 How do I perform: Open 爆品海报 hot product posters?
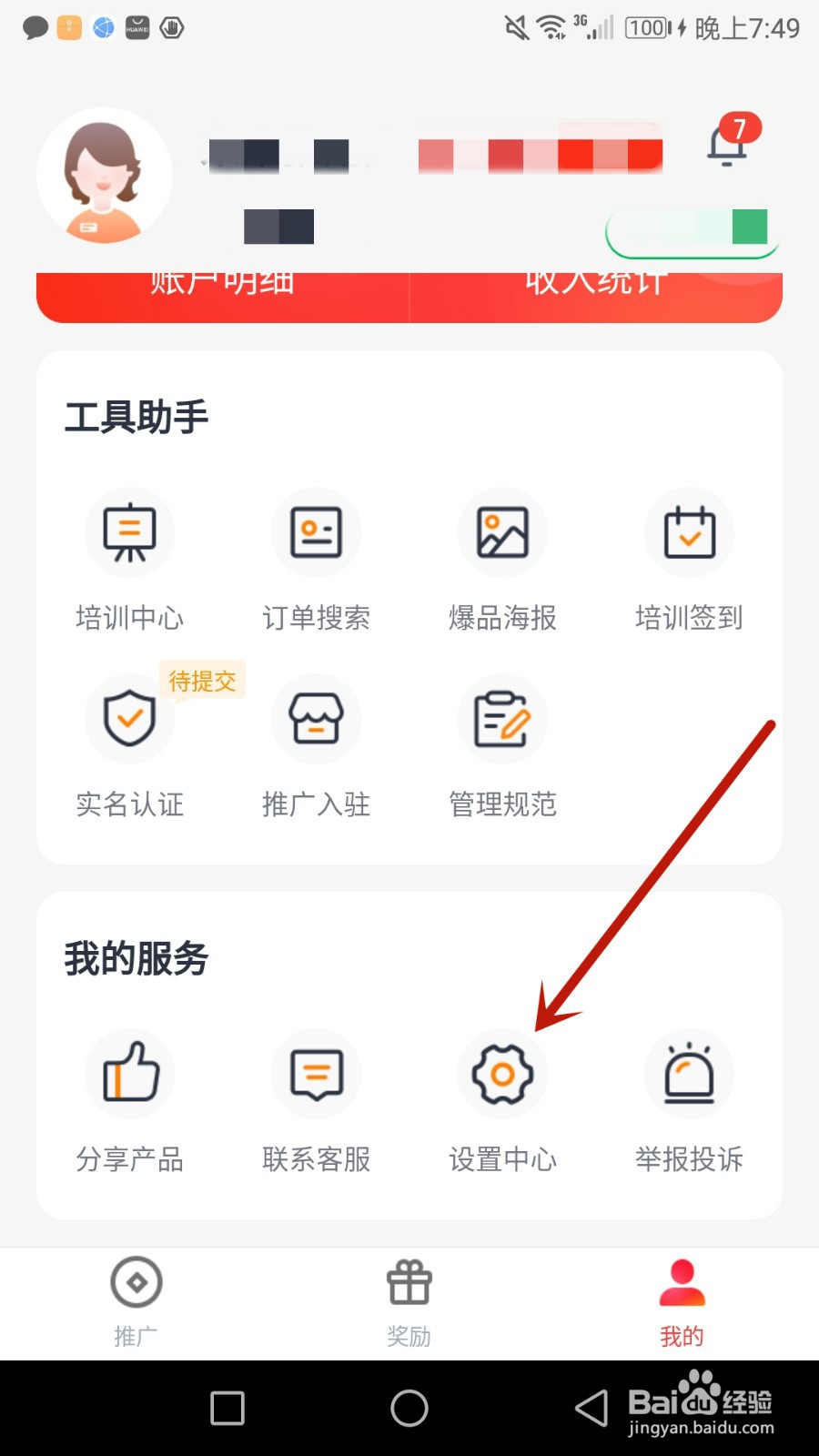(502, 532)
